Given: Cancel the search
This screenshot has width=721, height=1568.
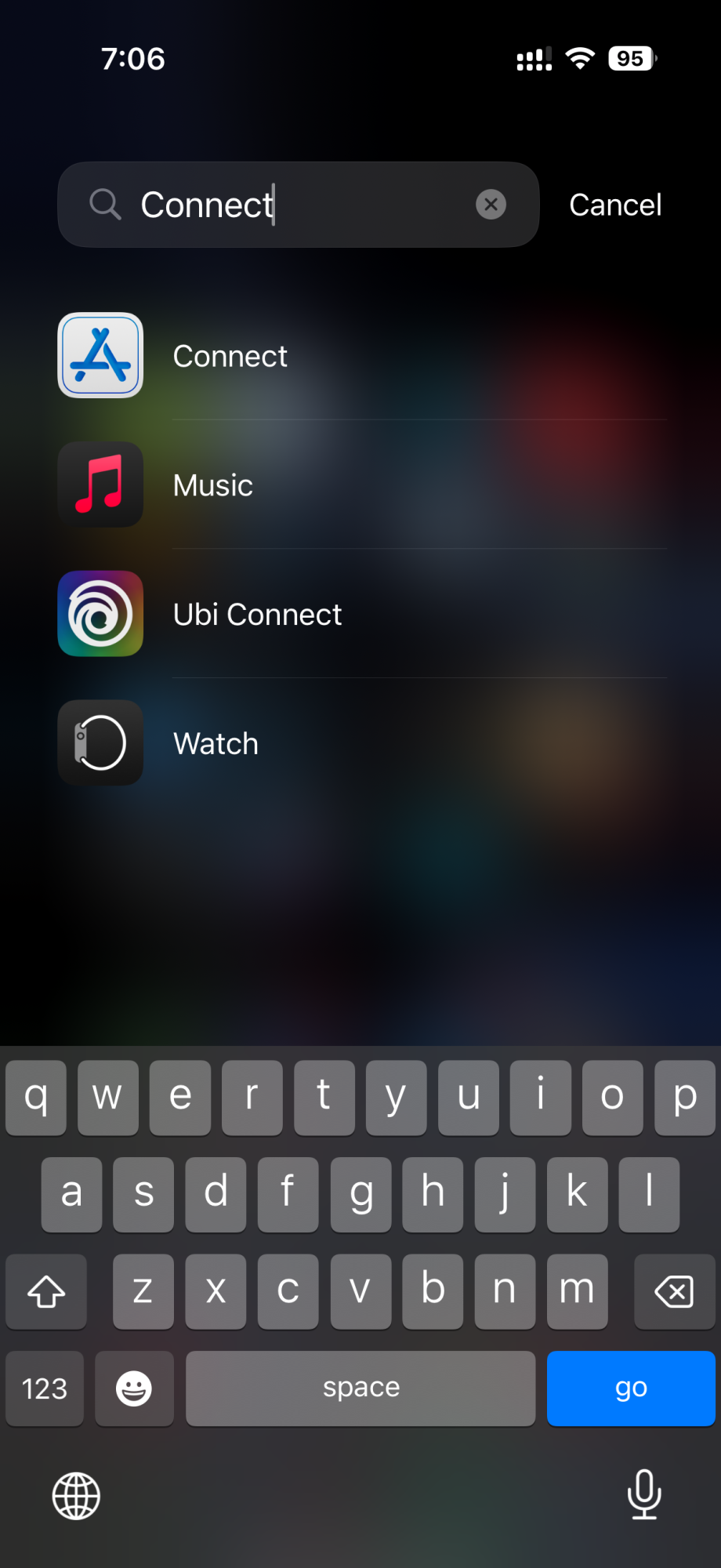Looking at the screenshot, I should point(615,205).
